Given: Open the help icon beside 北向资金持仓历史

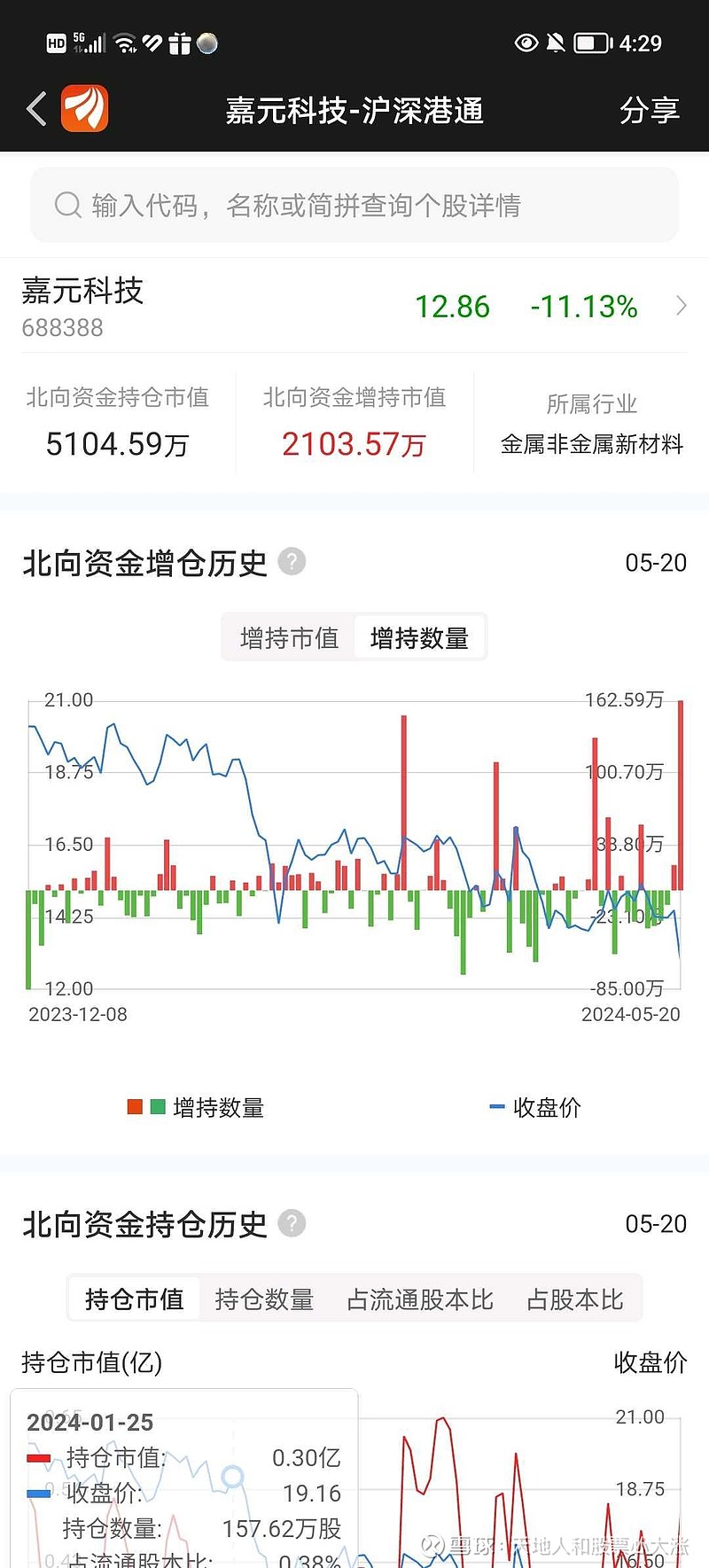Looking at the screenshot, I should (291, 1222).
